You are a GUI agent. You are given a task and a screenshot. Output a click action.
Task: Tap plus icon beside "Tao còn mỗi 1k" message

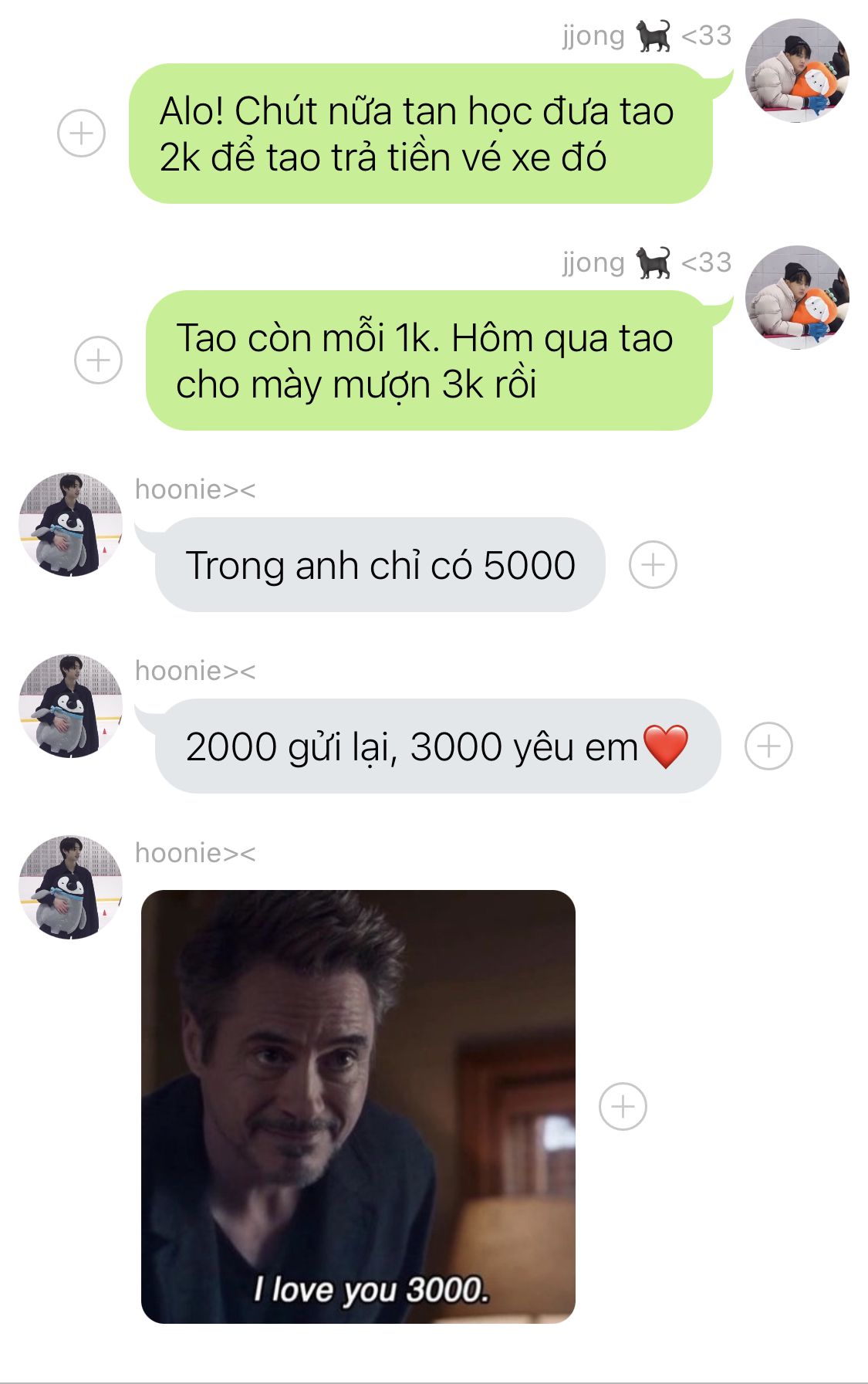[98, 360]
